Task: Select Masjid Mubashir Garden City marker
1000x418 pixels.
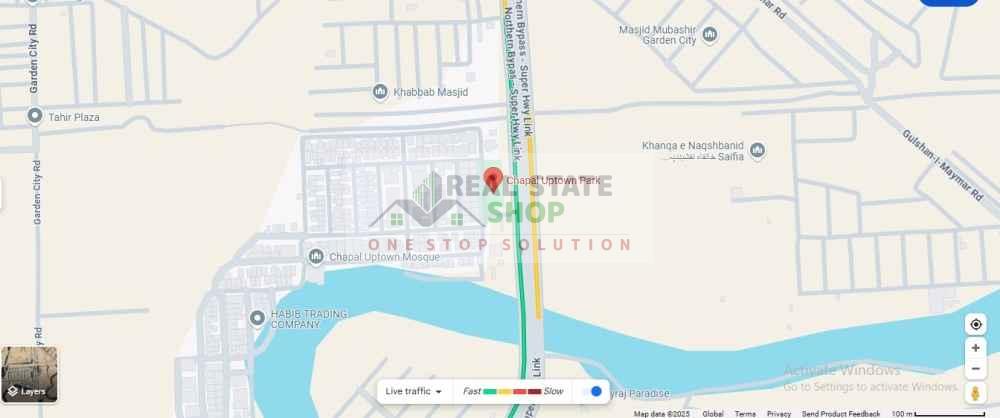Action: point(710,35)
